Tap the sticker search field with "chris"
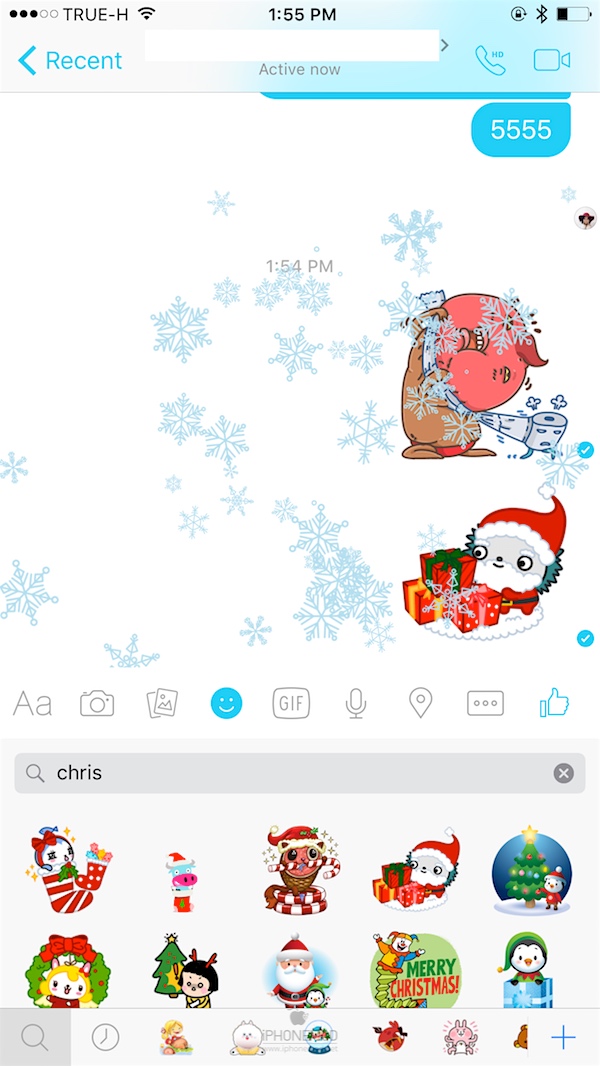This screenshot has height=1066, width=600. pyautogui.click(x=290, y=773)
